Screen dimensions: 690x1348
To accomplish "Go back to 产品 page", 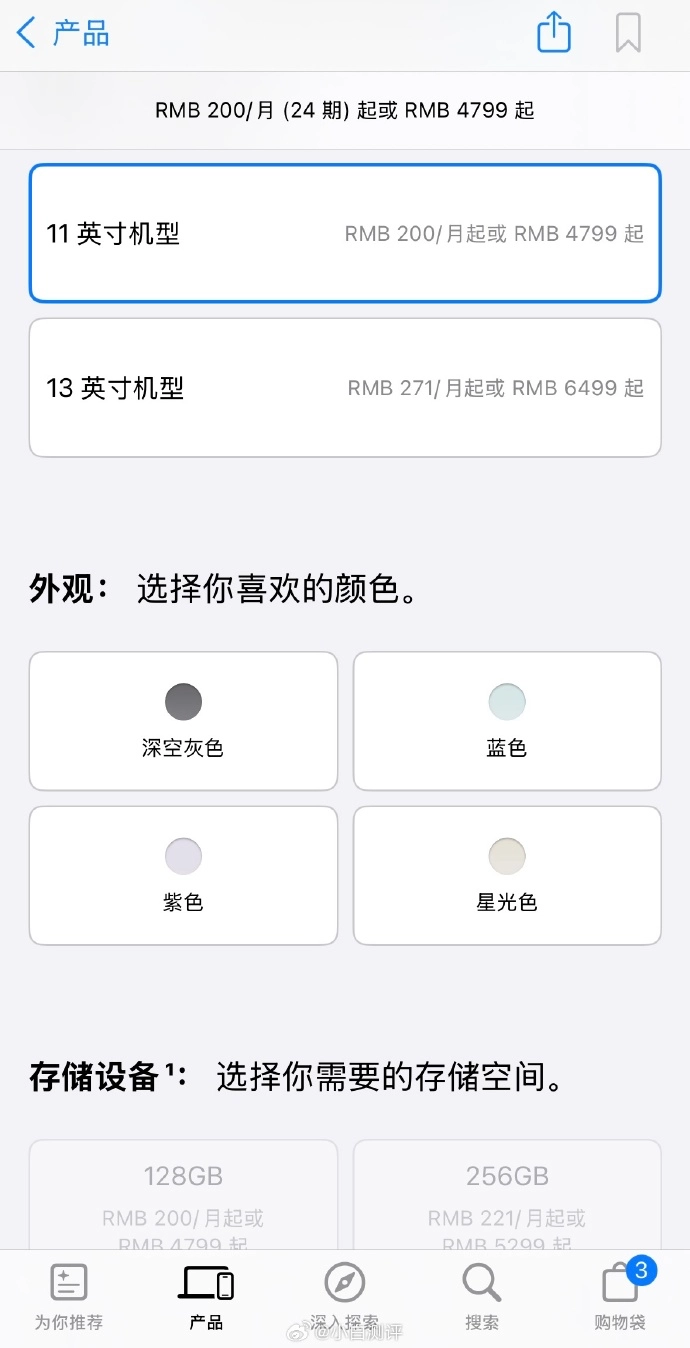I will (x=62, y=34).
